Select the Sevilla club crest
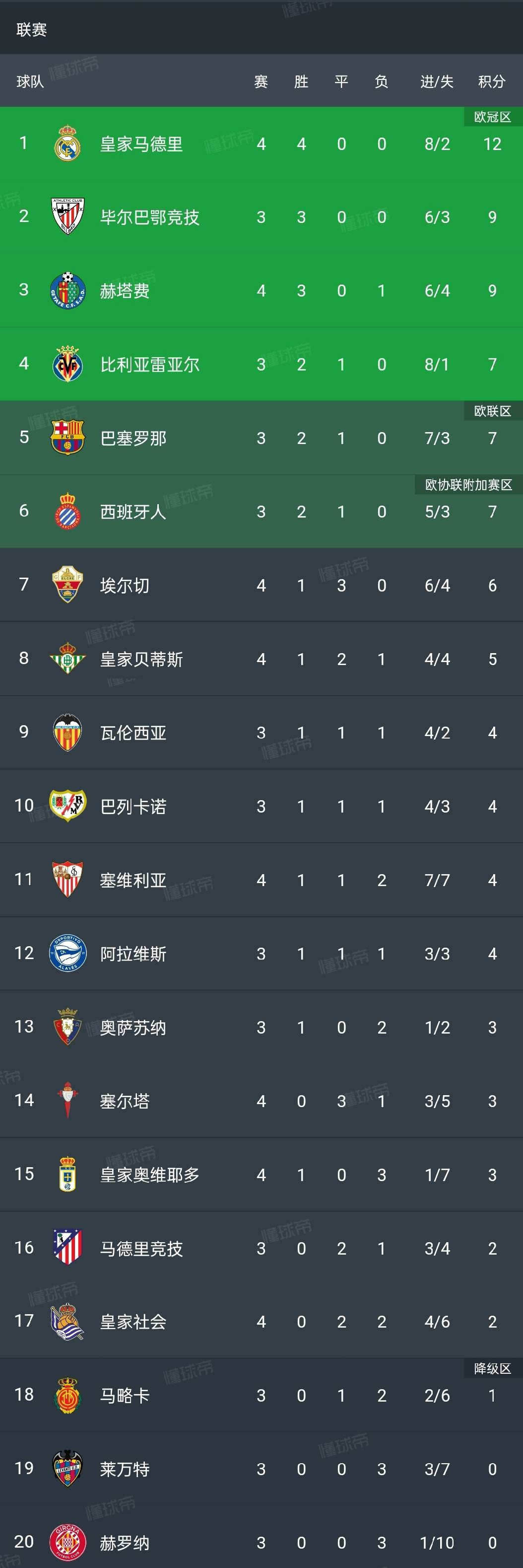This screenshot has height=1568, width=523. tap(68, 880)
